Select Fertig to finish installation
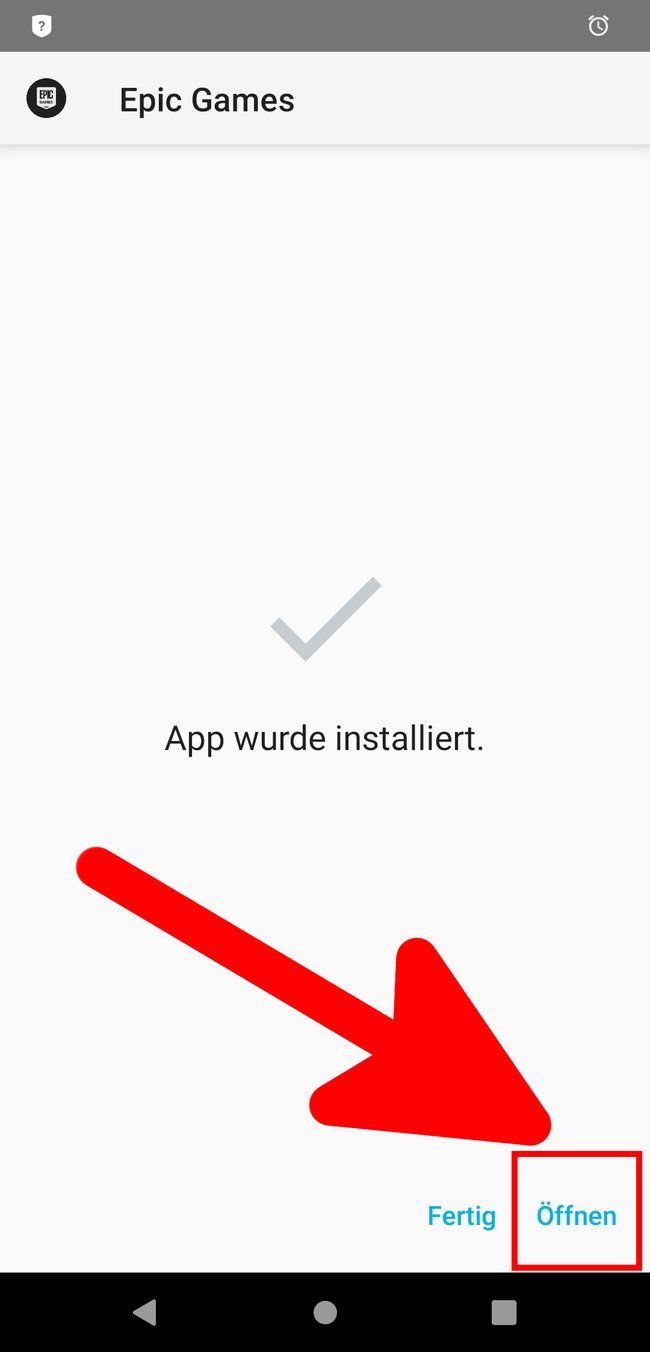This screenshot has width=650, height=1352. (x=461, y=1216)
